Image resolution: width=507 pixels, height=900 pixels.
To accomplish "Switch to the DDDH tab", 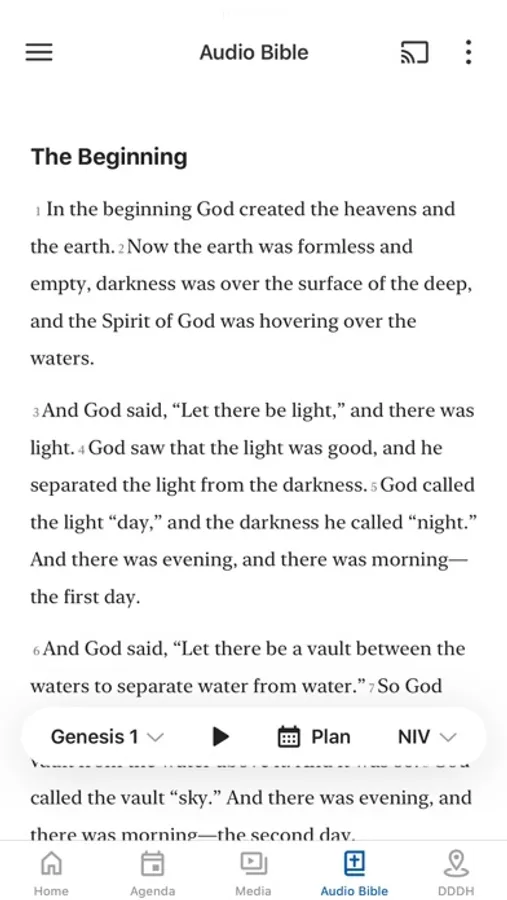I will click(x=456, y=873).
